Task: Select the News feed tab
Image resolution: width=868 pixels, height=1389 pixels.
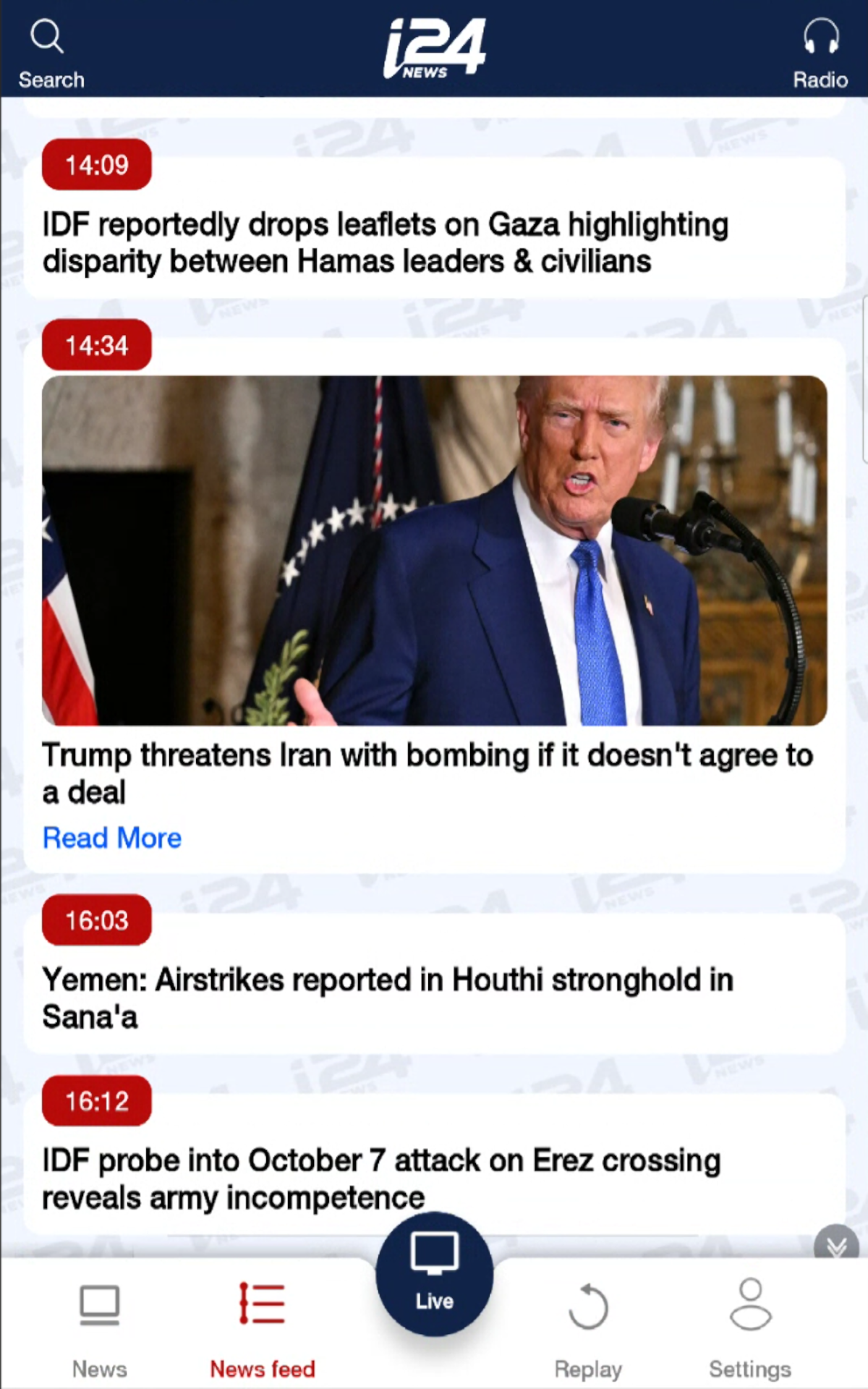Action: (x=263, y=1330)
